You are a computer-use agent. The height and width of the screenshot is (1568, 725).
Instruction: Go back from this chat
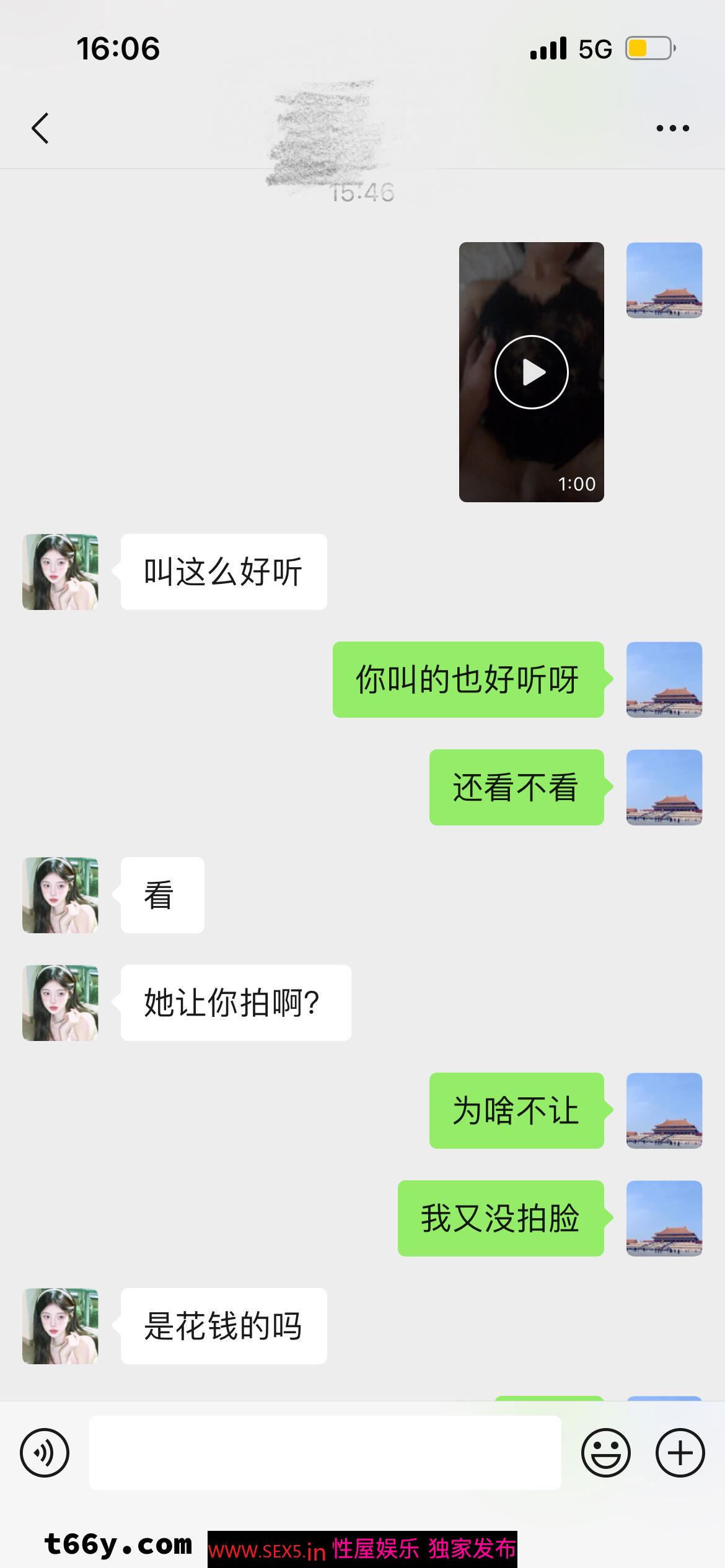click(x=40, y=128)
